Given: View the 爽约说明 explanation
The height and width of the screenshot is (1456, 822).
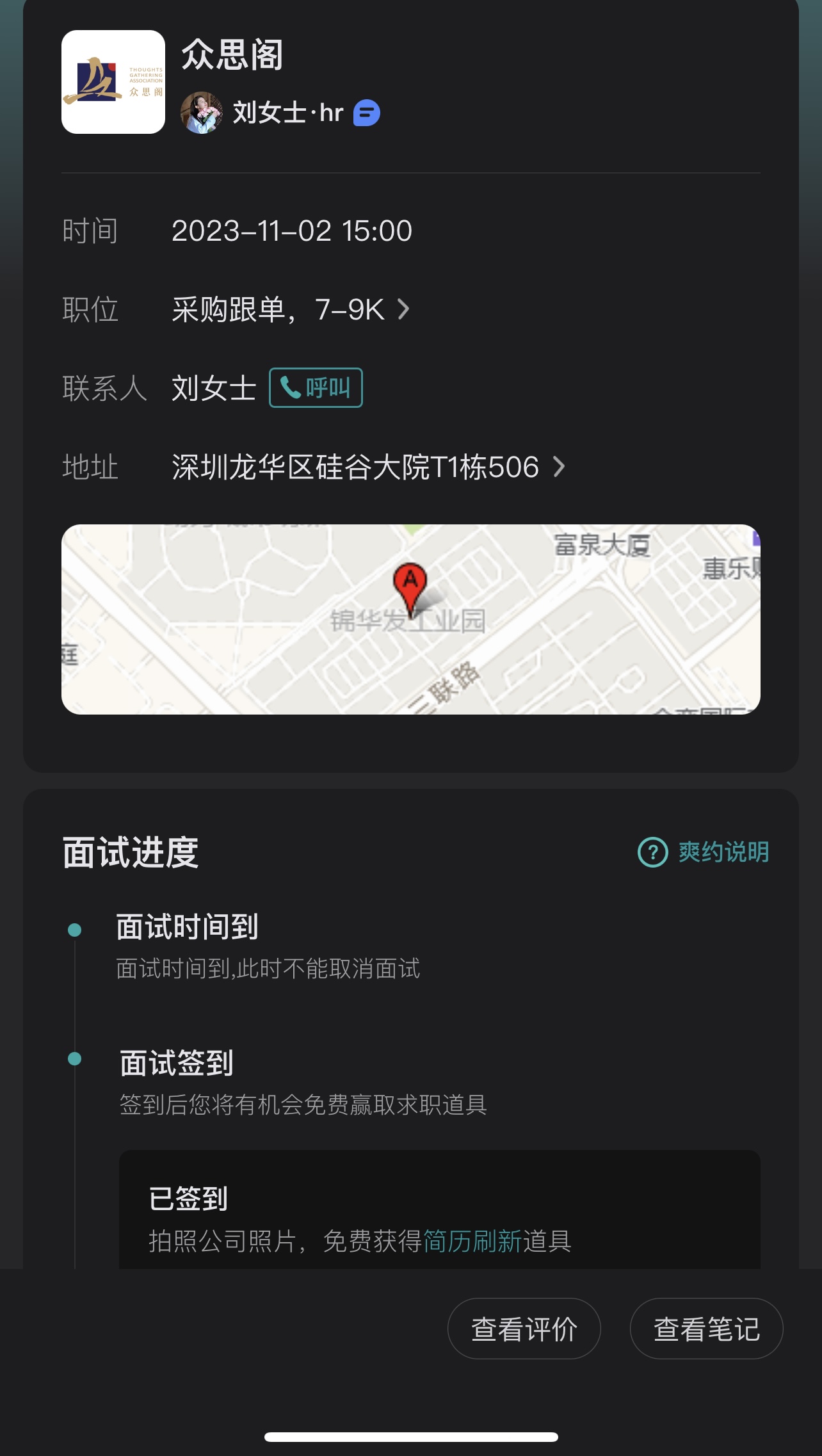Looking at the screenshot, I should pos(704,852).
